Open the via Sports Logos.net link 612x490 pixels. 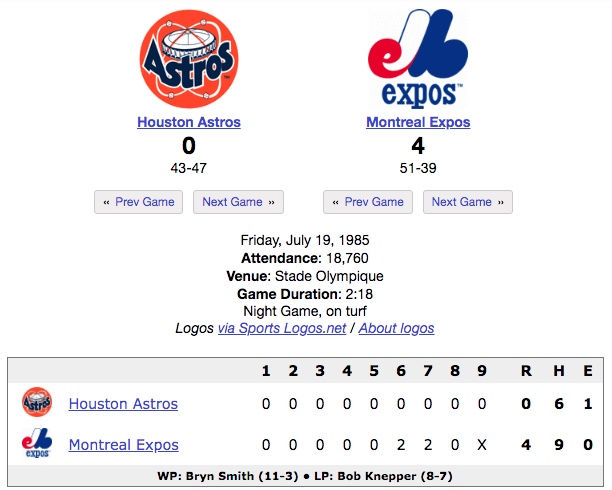click(x=282, y=328)
